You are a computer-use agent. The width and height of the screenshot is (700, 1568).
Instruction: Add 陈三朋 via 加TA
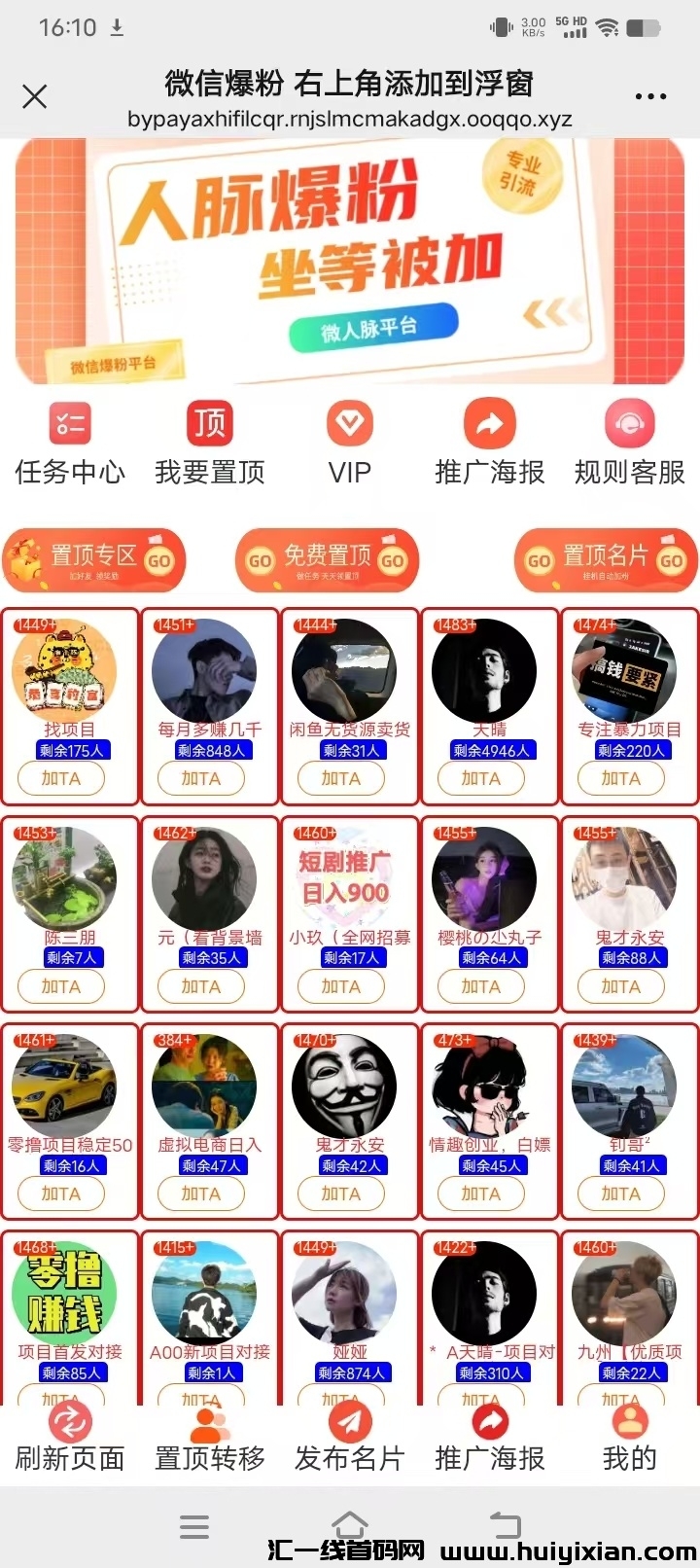pos(61,986)
